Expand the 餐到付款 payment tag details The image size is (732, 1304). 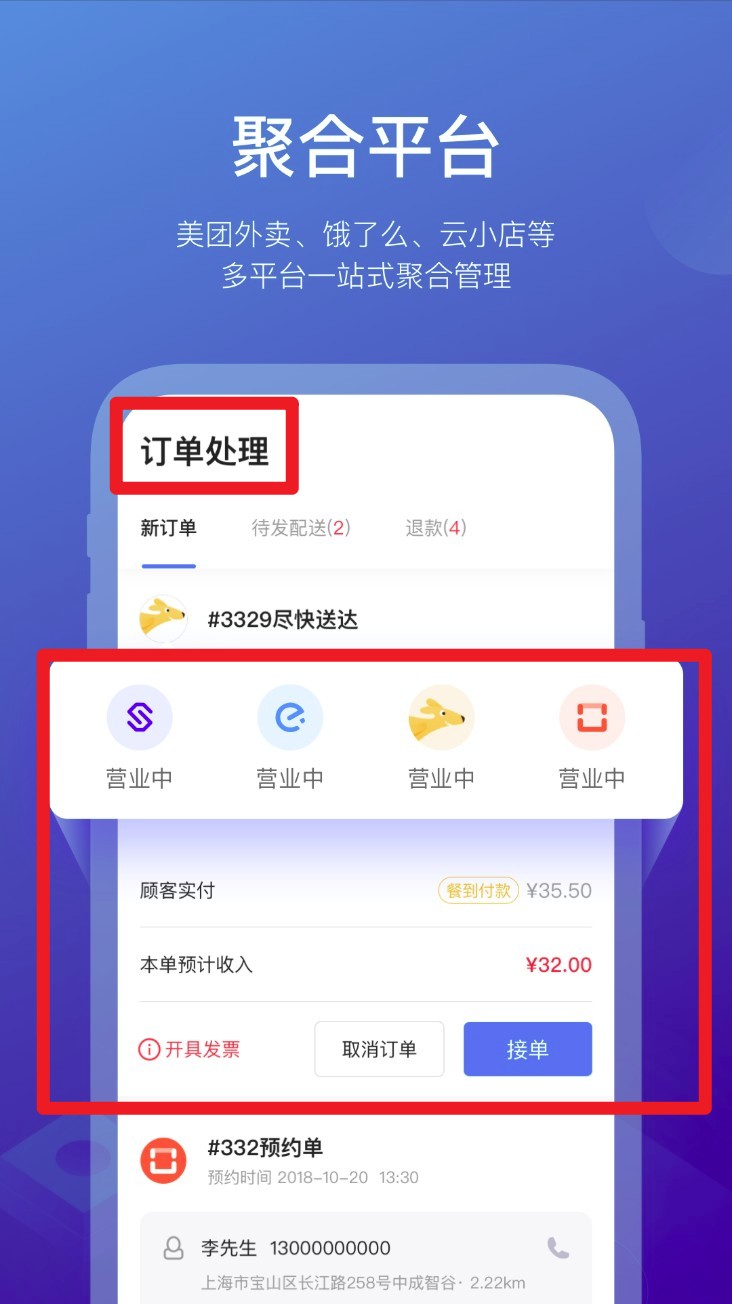478,890
